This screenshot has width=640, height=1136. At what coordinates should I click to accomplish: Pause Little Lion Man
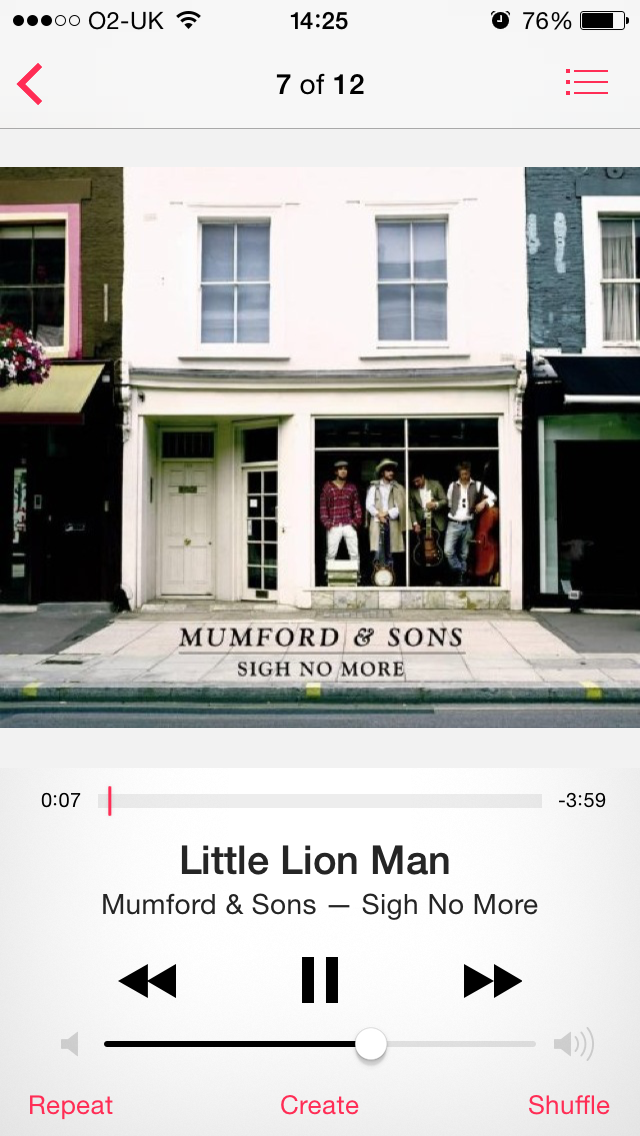pos(320,980)
